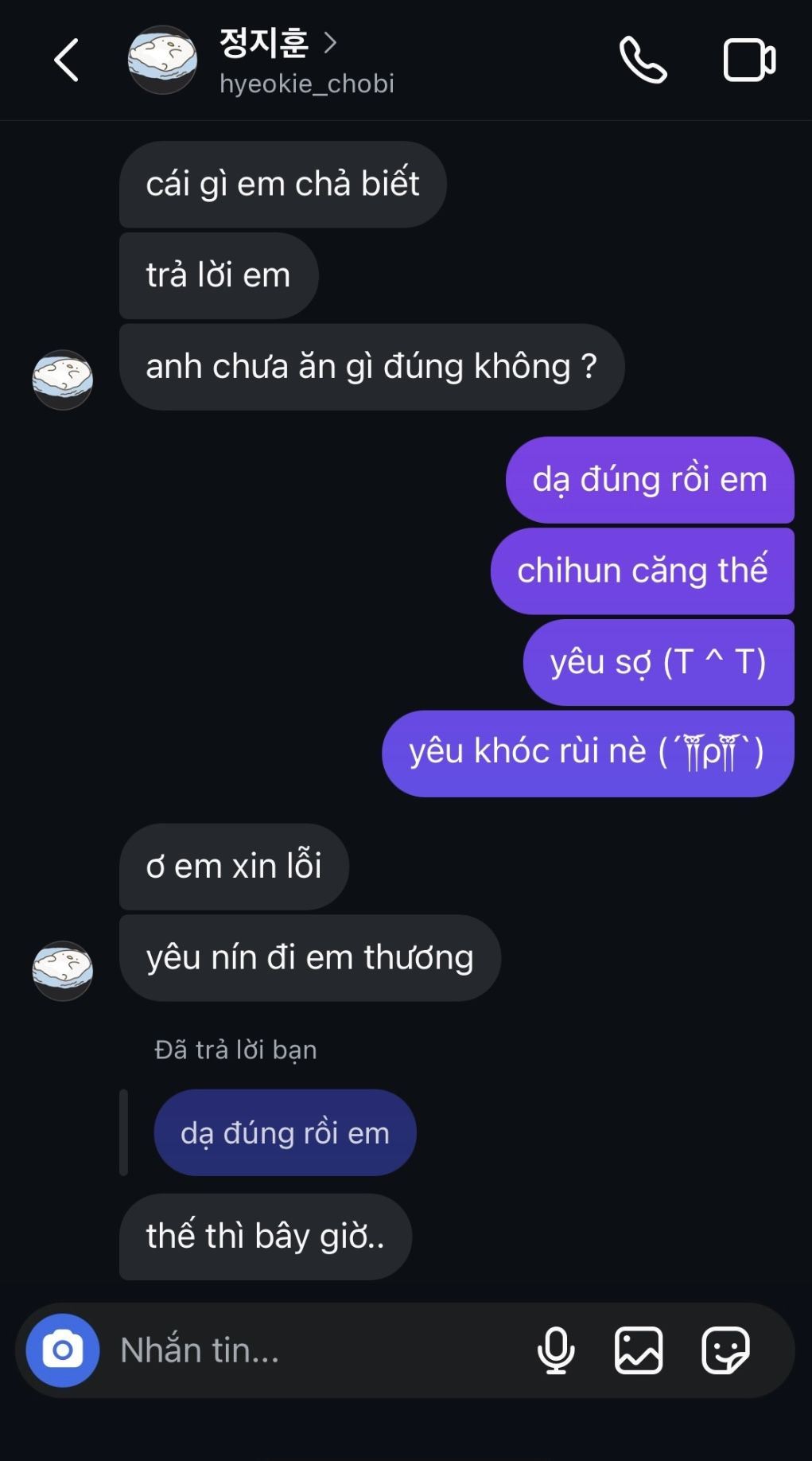Go back to the inbox
Screen dimensions: 812x1461
66,60
